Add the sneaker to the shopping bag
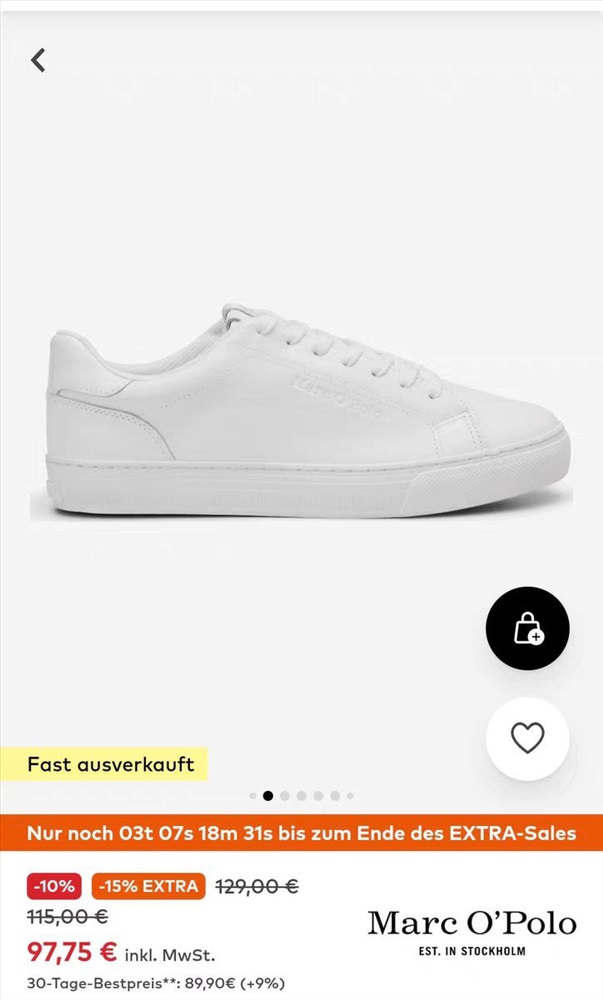Viewport: 603px width, 1000px height. [x=527, y=628]
